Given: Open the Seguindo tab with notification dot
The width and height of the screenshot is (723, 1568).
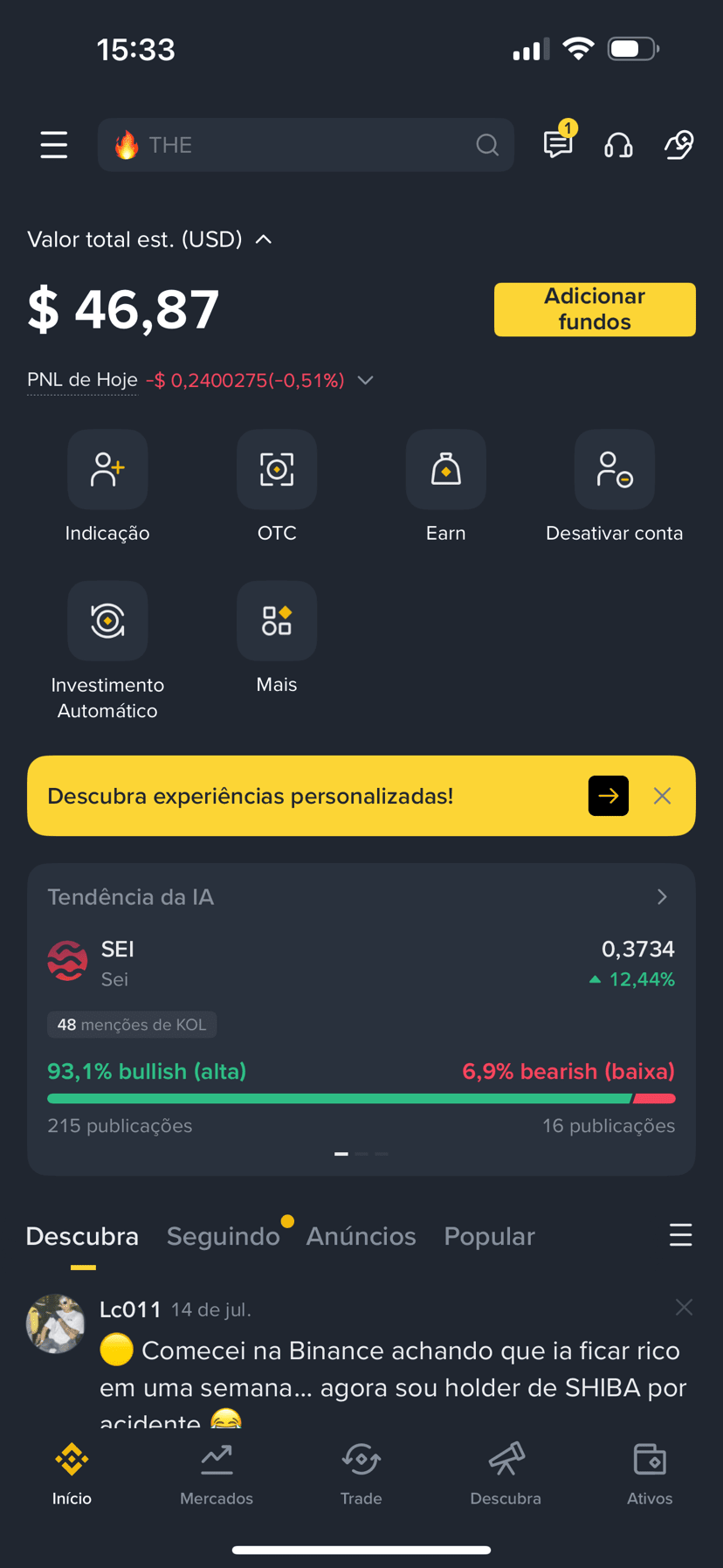Looking at the screenshot, I should point(224,1236).
